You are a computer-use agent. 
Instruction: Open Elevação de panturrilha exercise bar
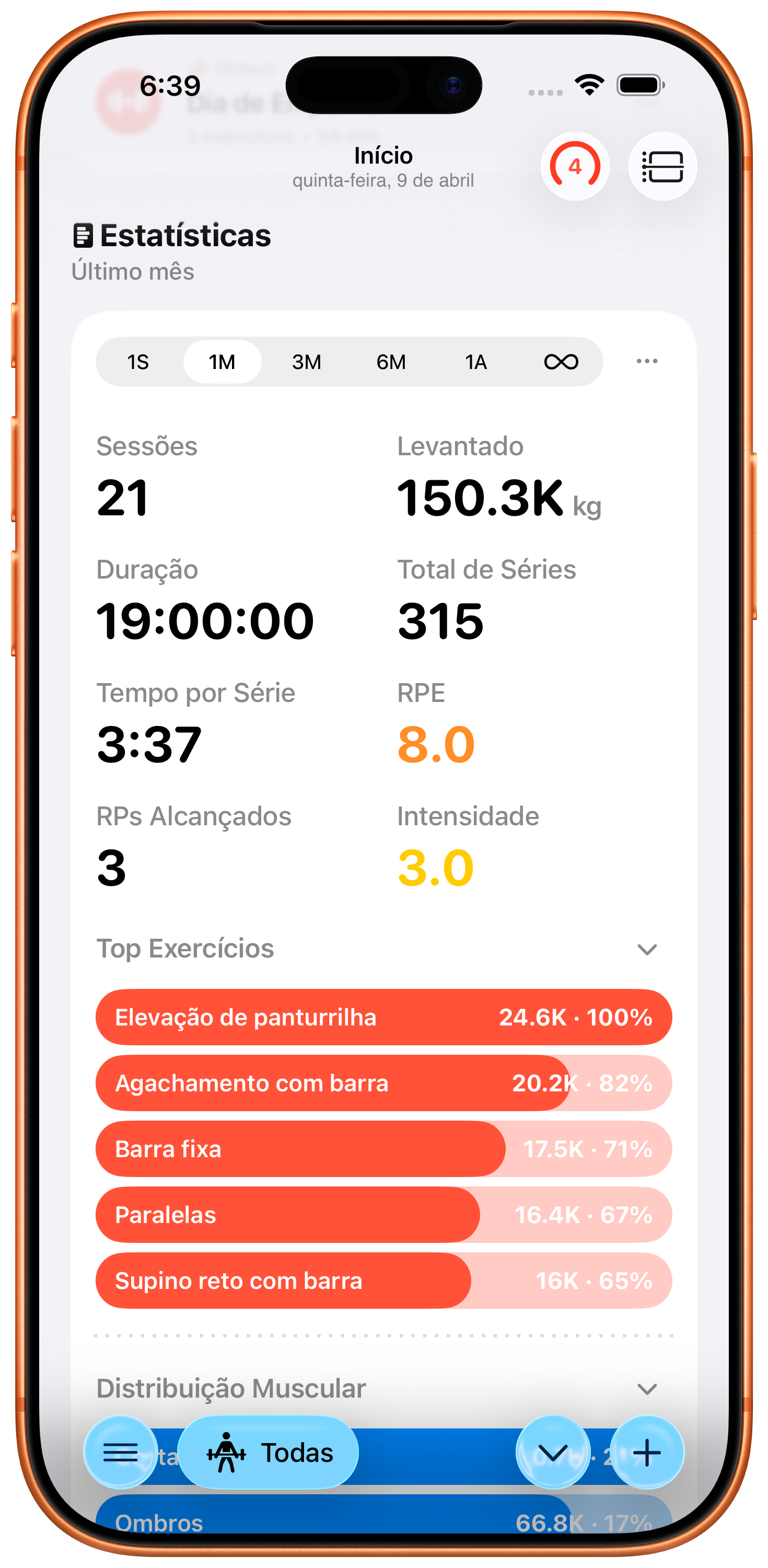(x=383, y=1017)
